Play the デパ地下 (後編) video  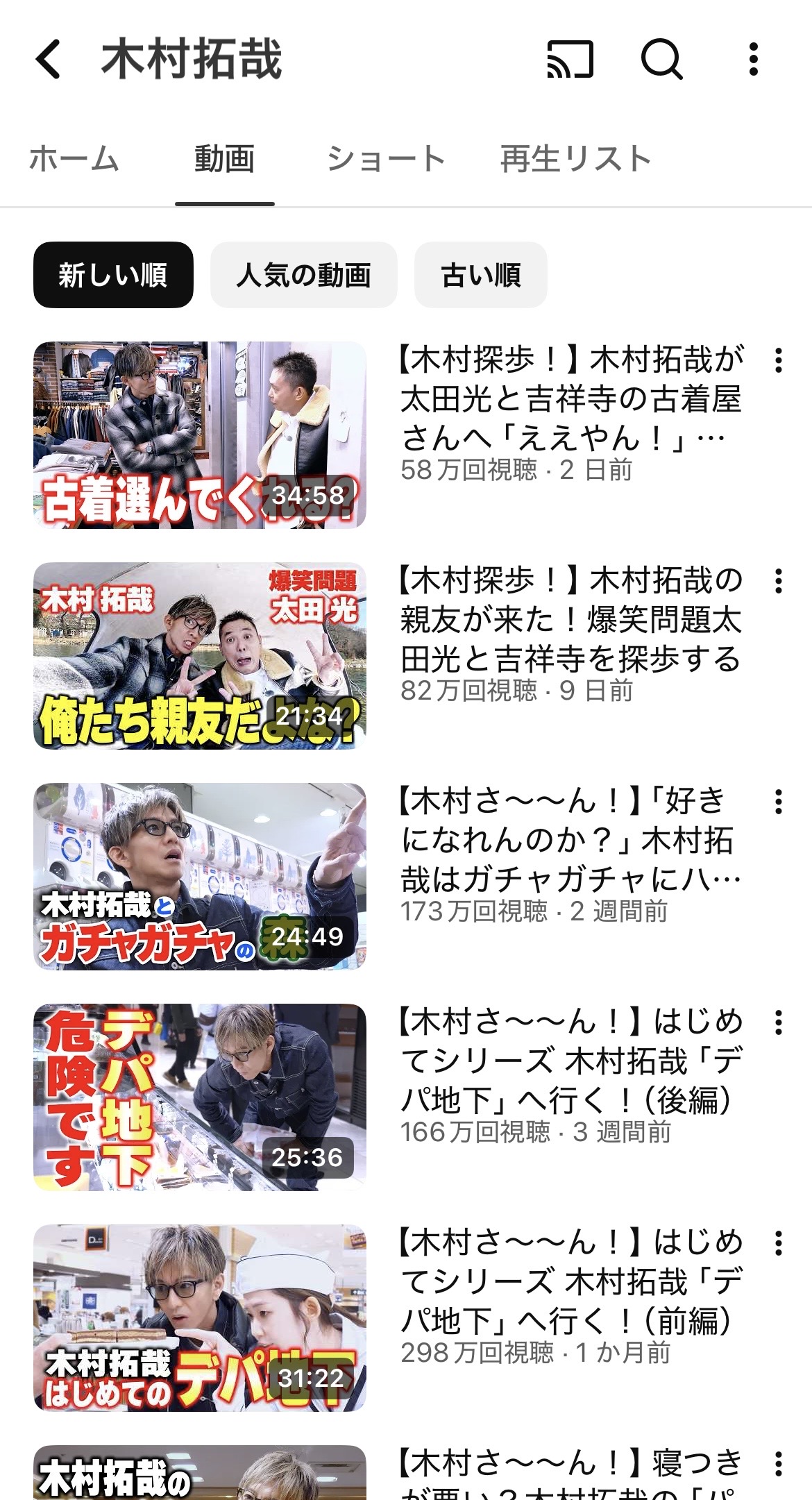(200, 1097)
